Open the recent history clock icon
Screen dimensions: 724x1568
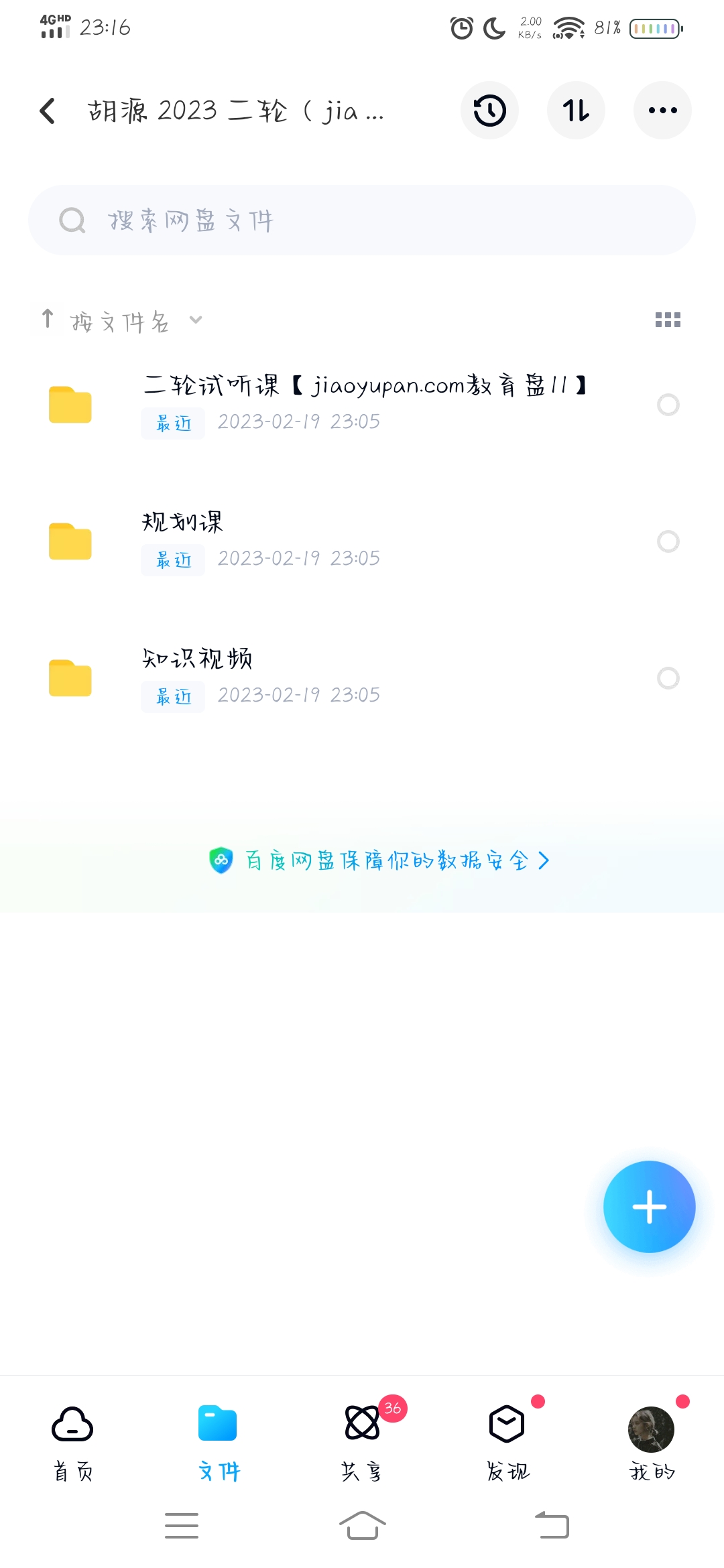489,111
